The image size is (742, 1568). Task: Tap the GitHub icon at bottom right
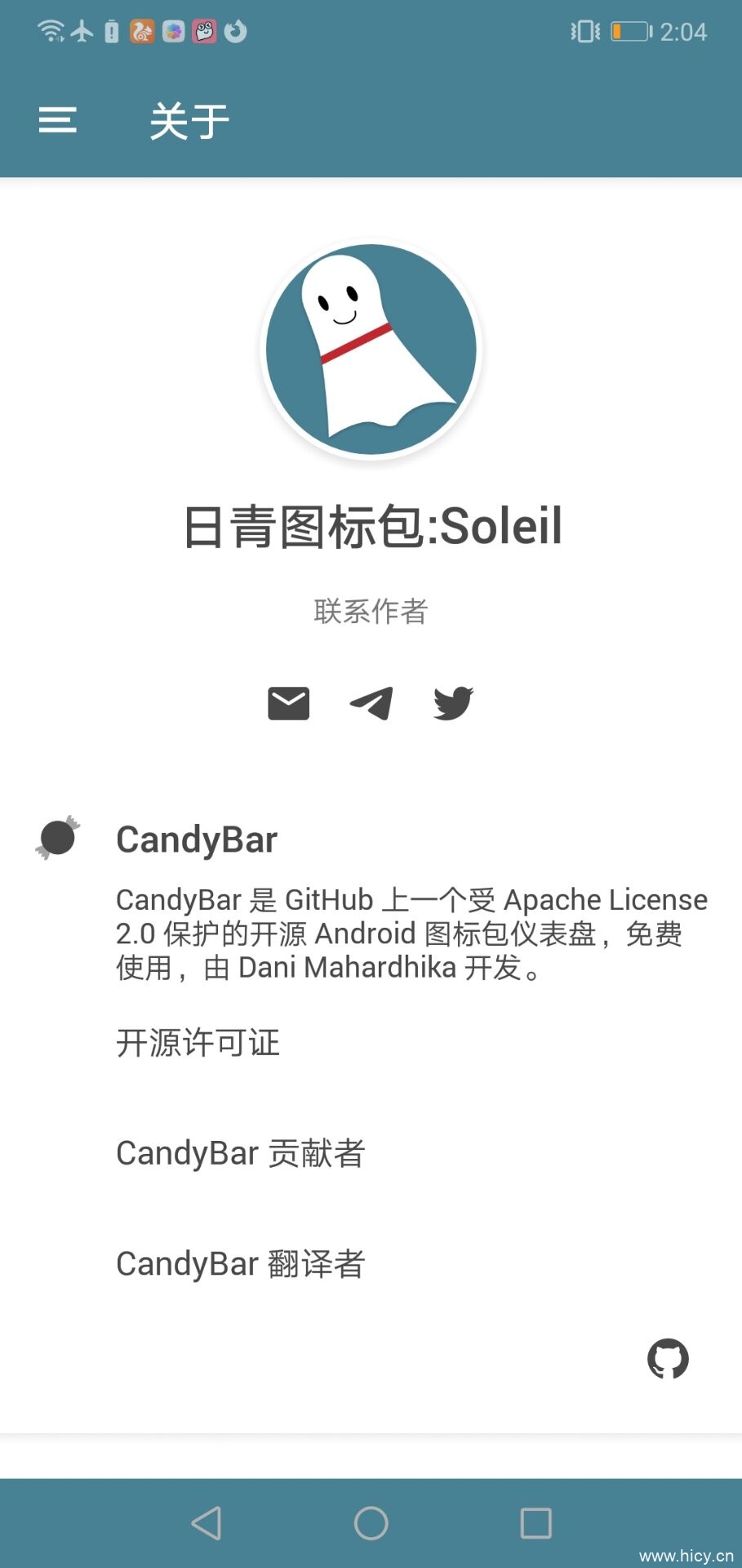tap(669, 1357)
